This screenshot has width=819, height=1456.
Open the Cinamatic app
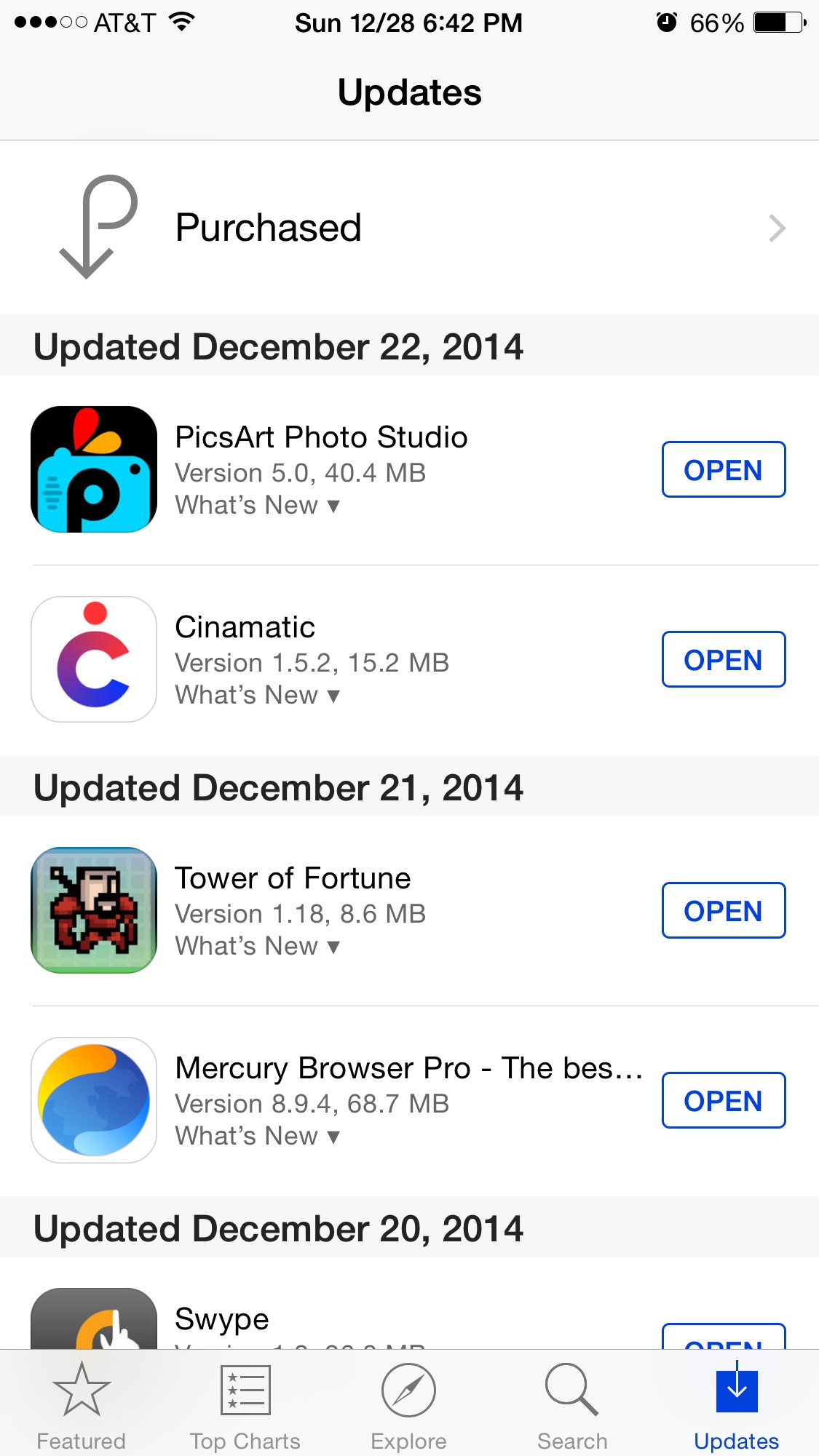point(723,660)
